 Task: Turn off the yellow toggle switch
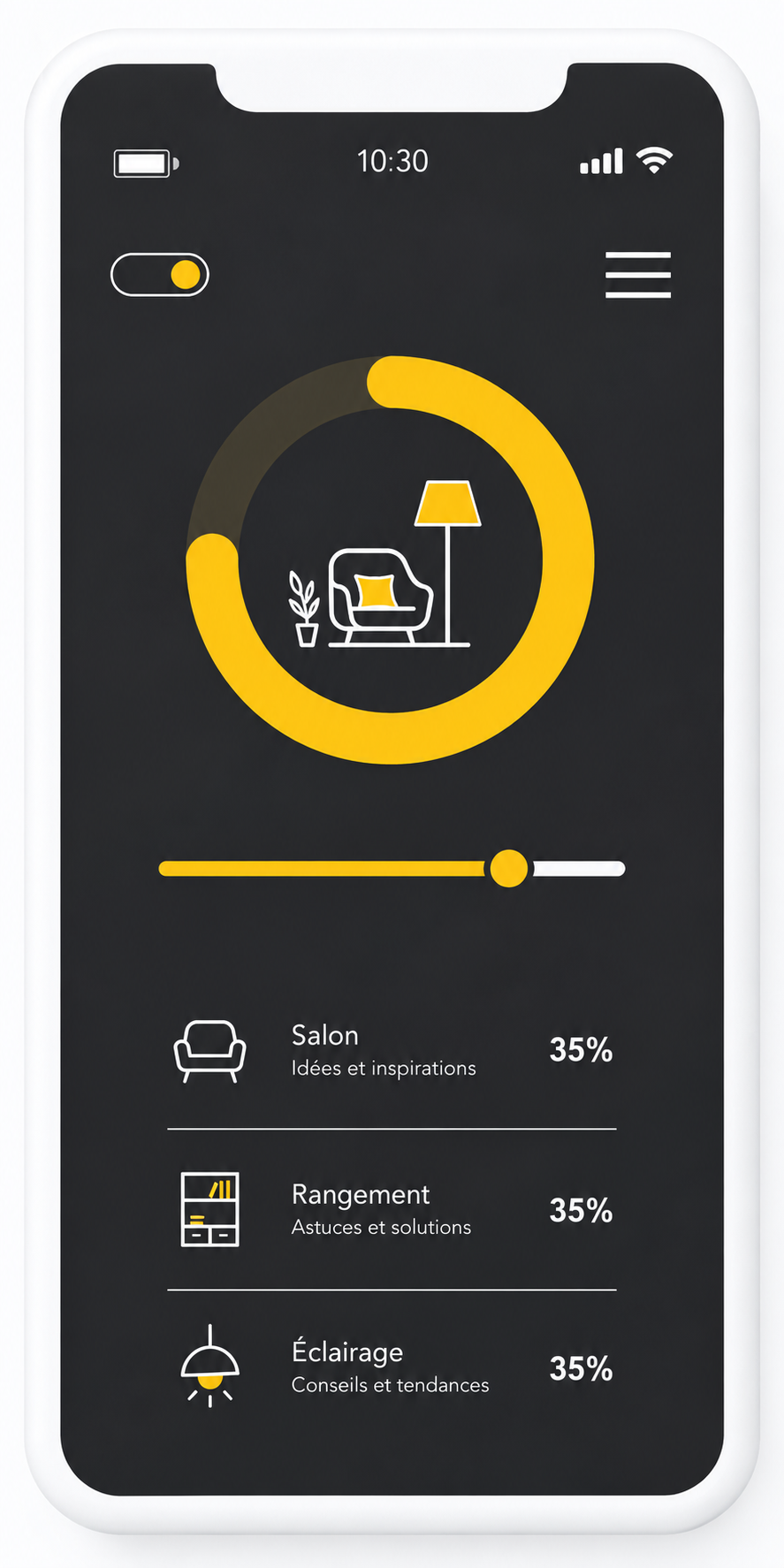[x=160, y=275]
